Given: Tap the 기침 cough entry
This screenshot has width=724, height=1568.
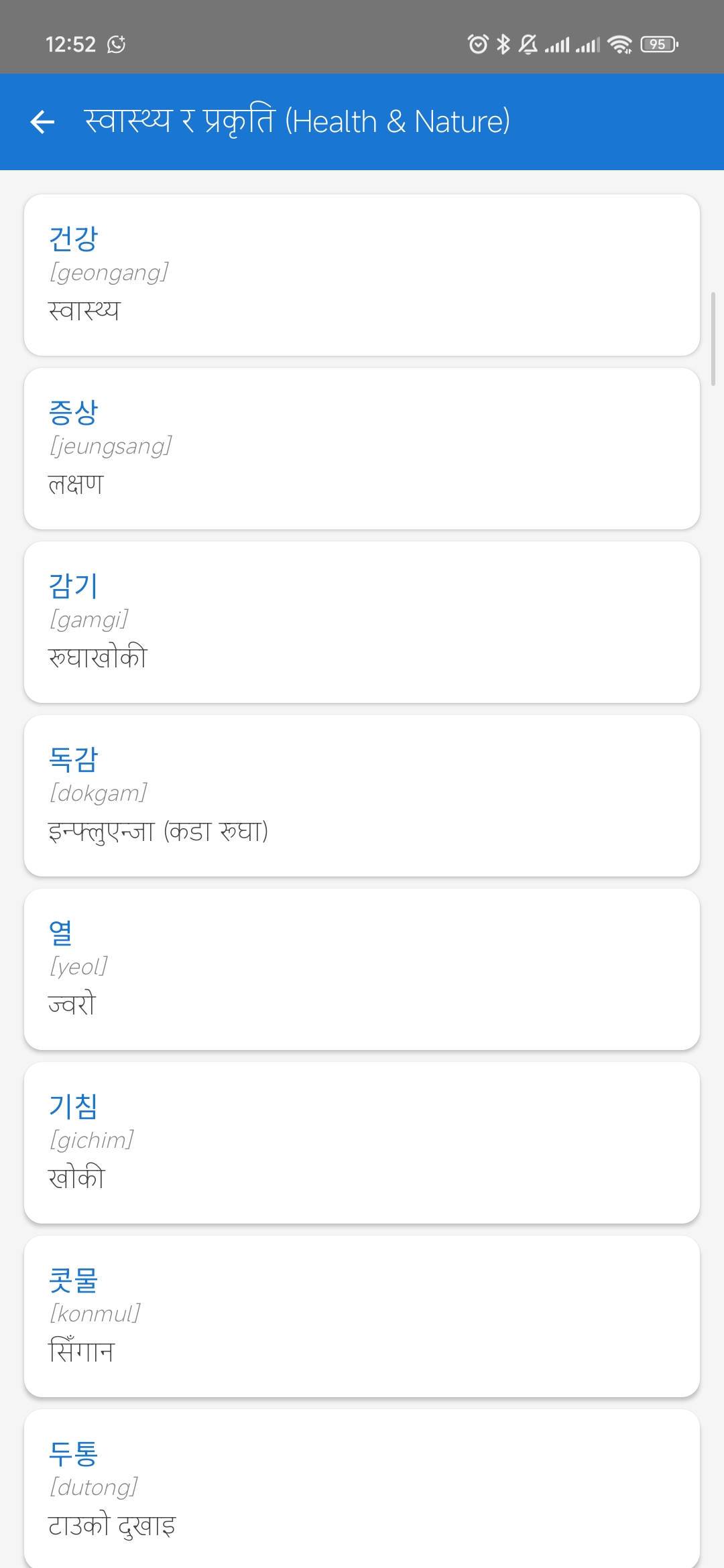Looking at the screenshot, I should pyautogui.click(x=362, y=1142).
